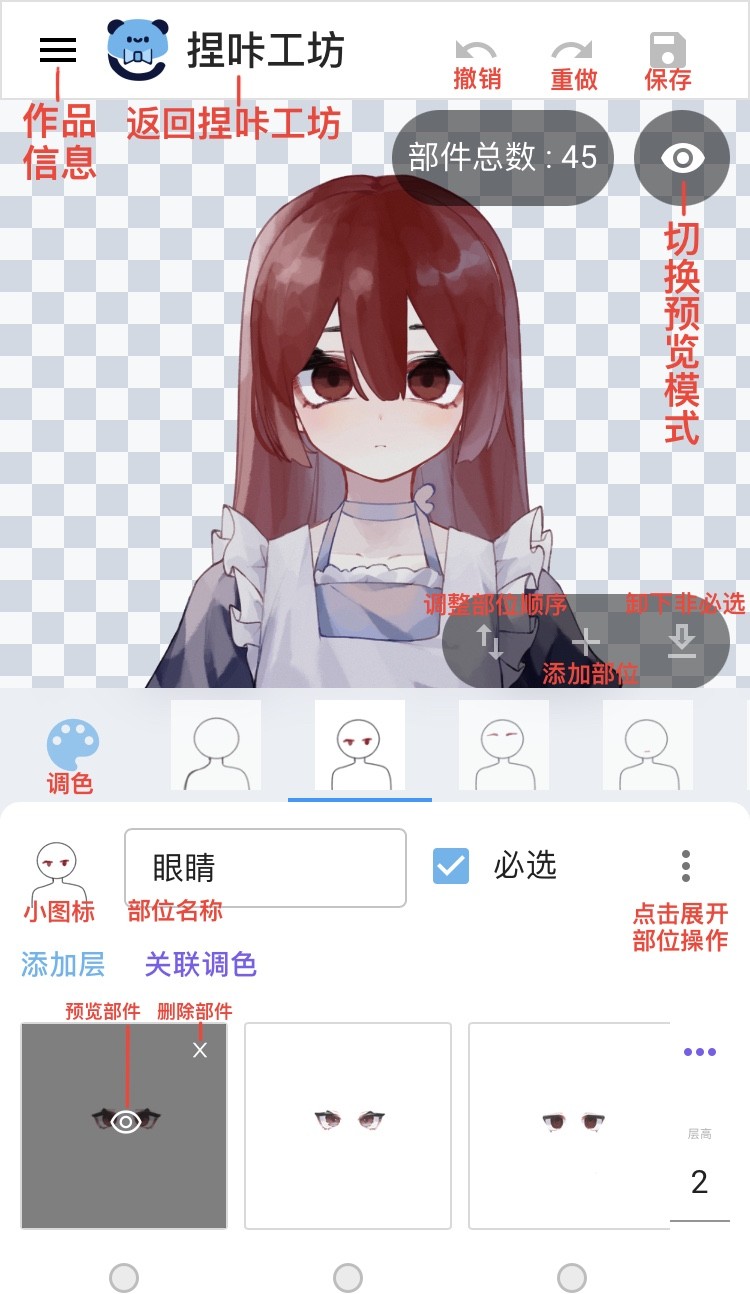The image size is (750, 1294).
Task: Click the 卸下非必选 download icon
Action: pos(682,643)
